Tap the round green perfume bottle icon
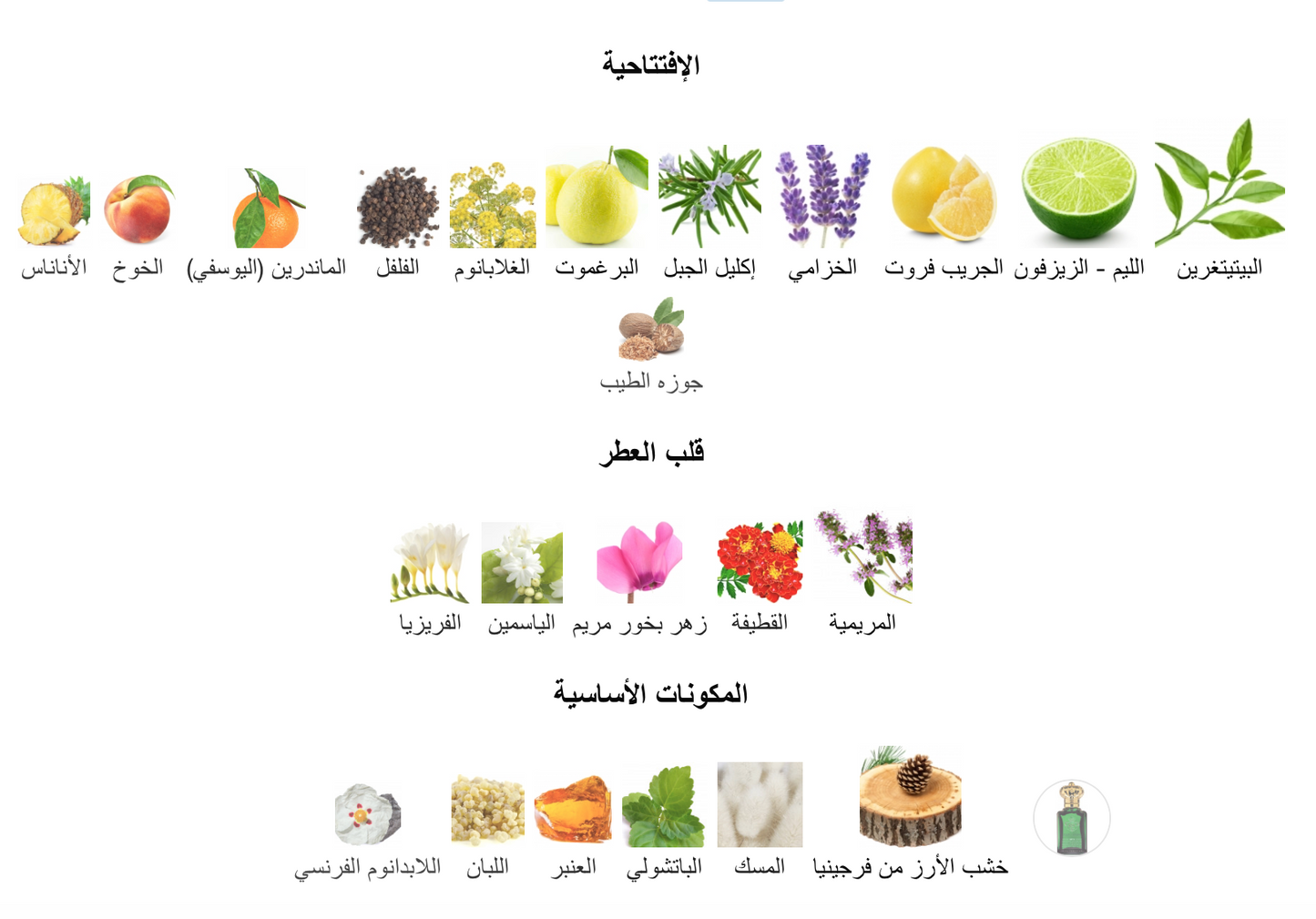This screenshot has height=919, width=1316. pos(1072,818)
